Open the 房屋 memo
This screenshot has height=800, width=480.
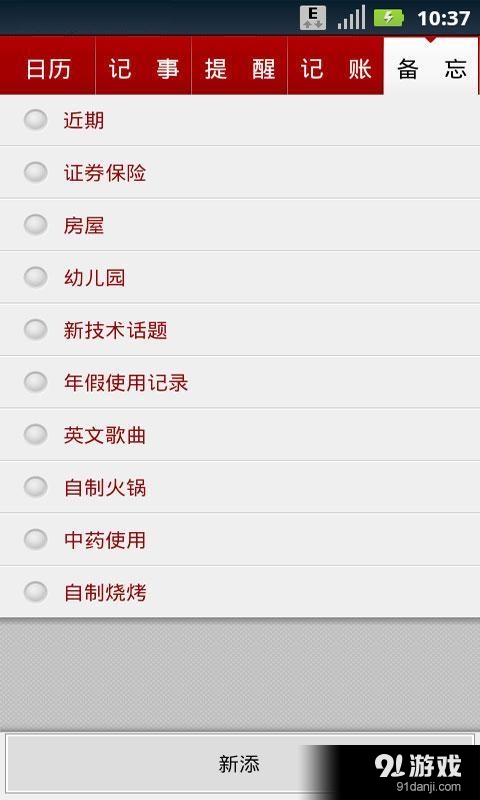point(240,225)
